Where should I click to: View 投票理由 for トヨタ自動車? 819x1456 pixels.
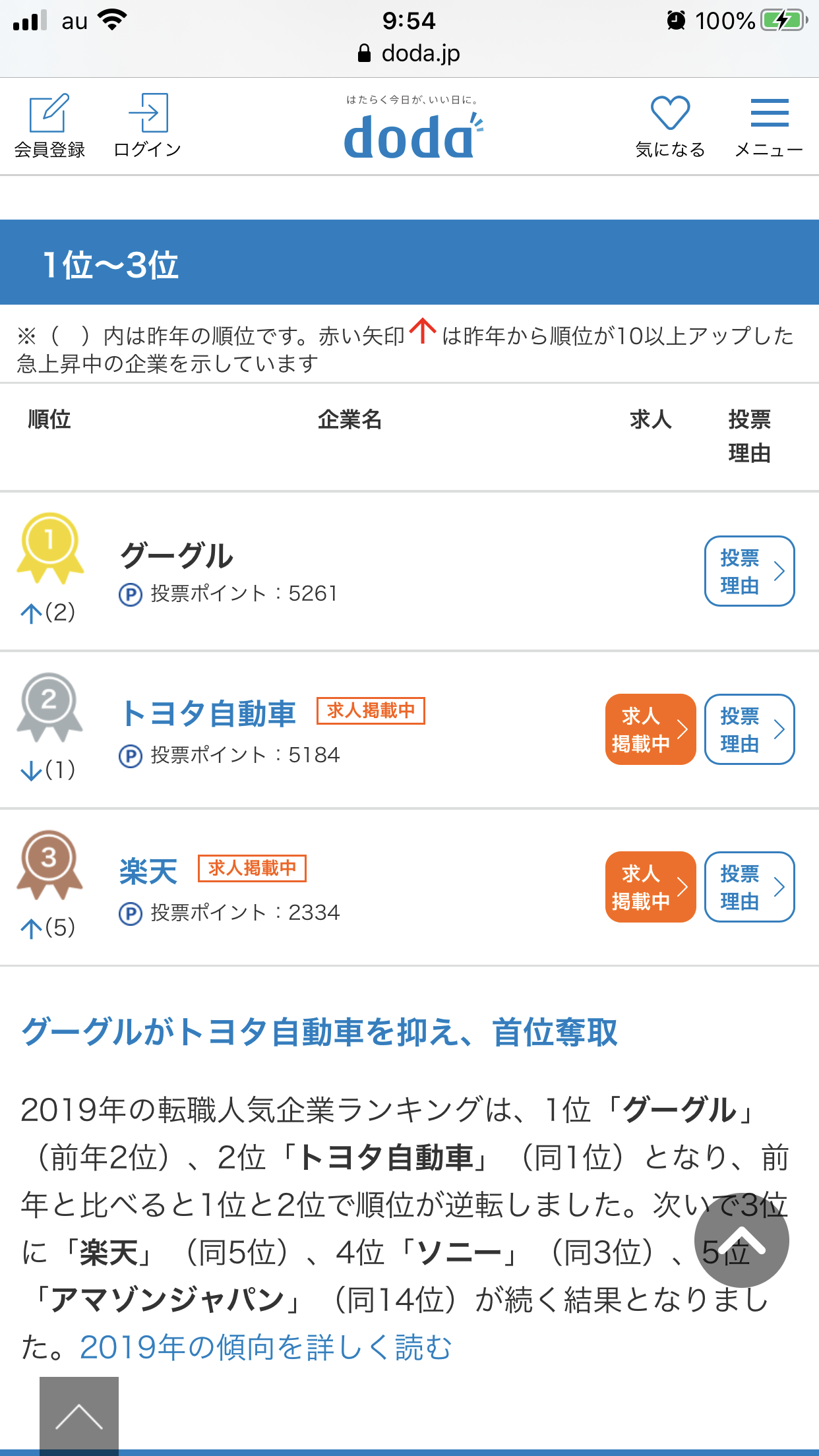coord(749,729)
